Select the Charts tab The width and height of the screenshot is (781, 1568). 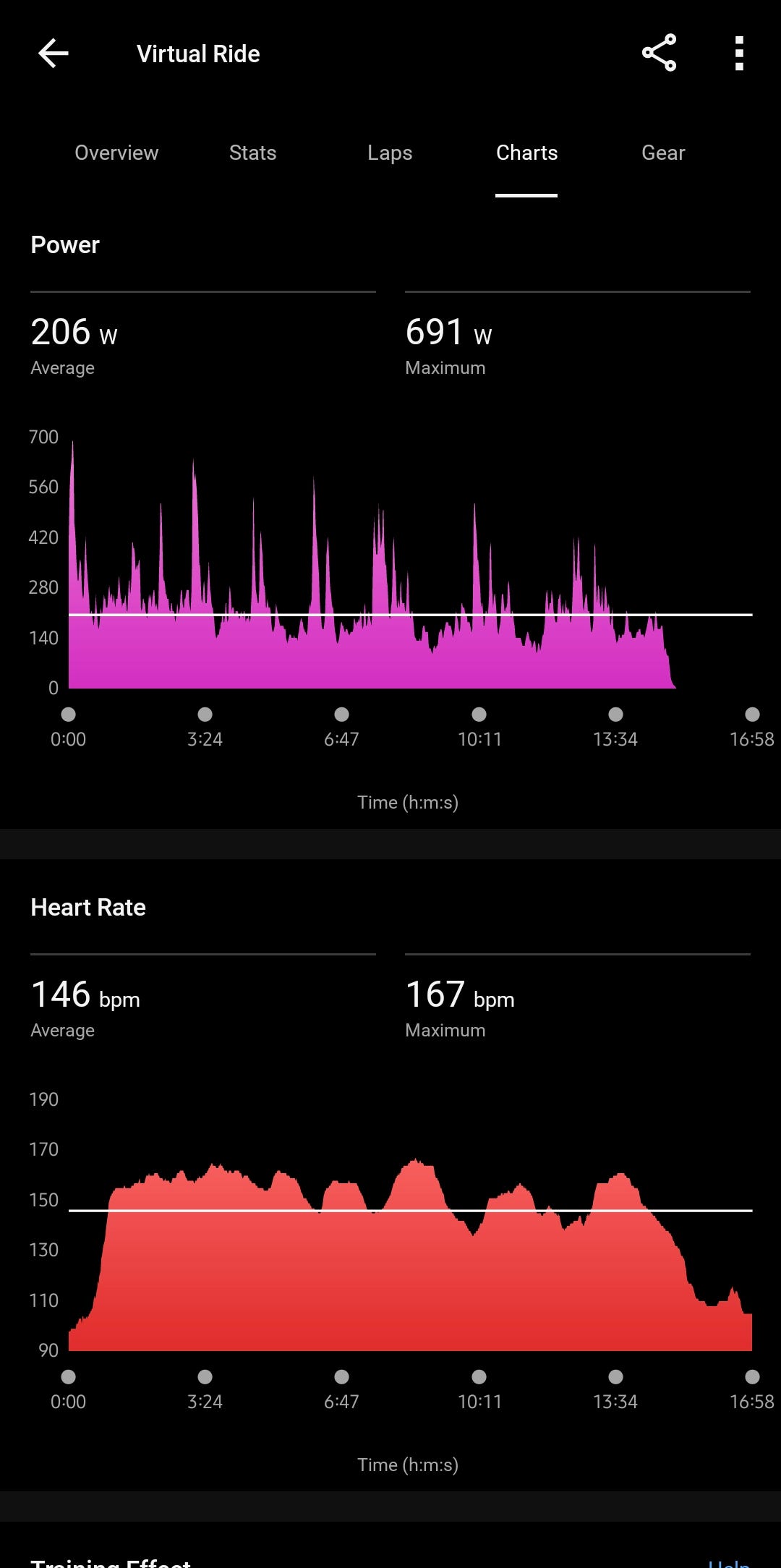pos(526,153)
